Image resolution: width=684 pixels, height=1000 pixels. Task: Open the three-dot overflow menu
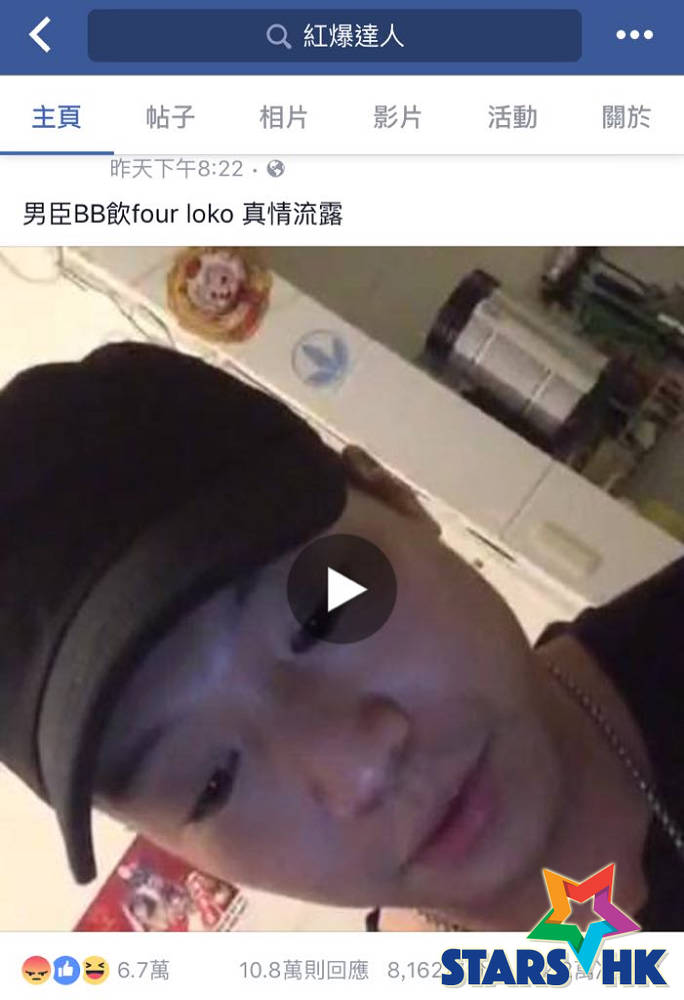[634, 36]
